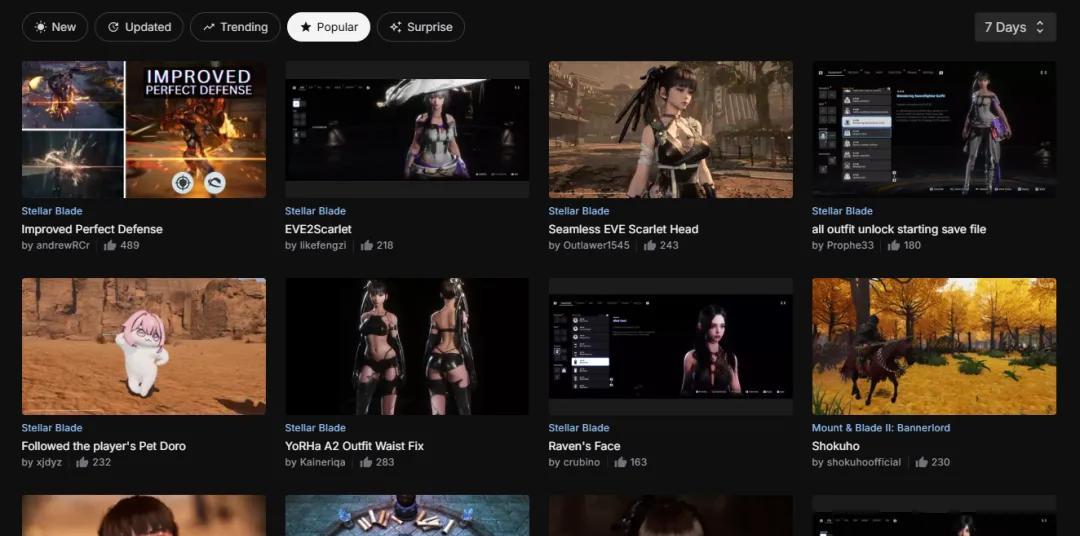Expand the 7 Days time range dropdown
Viewport: 1080px width, 536px height.
(1014, 27)
